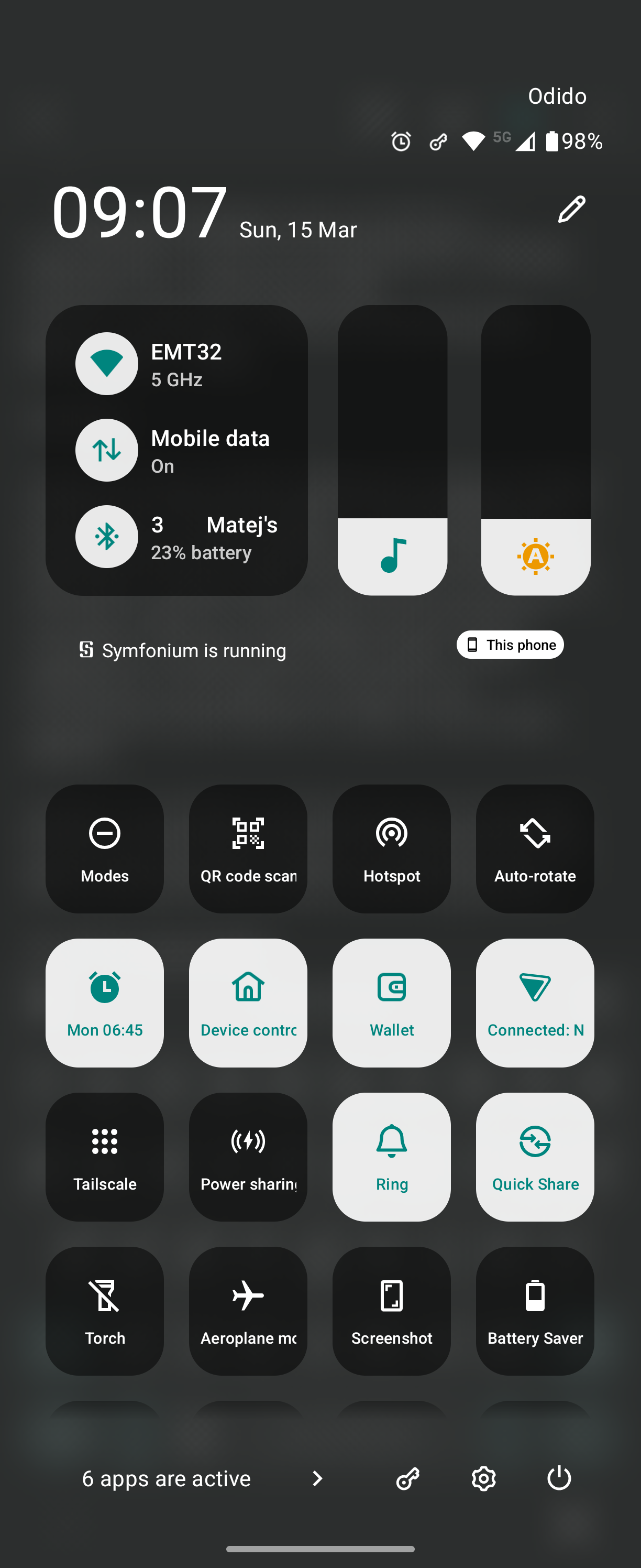The width and height of the screenshot is (641, 1568).
Task: Open the EMT32 Wi-Fi tile
Action: [176, 364]
